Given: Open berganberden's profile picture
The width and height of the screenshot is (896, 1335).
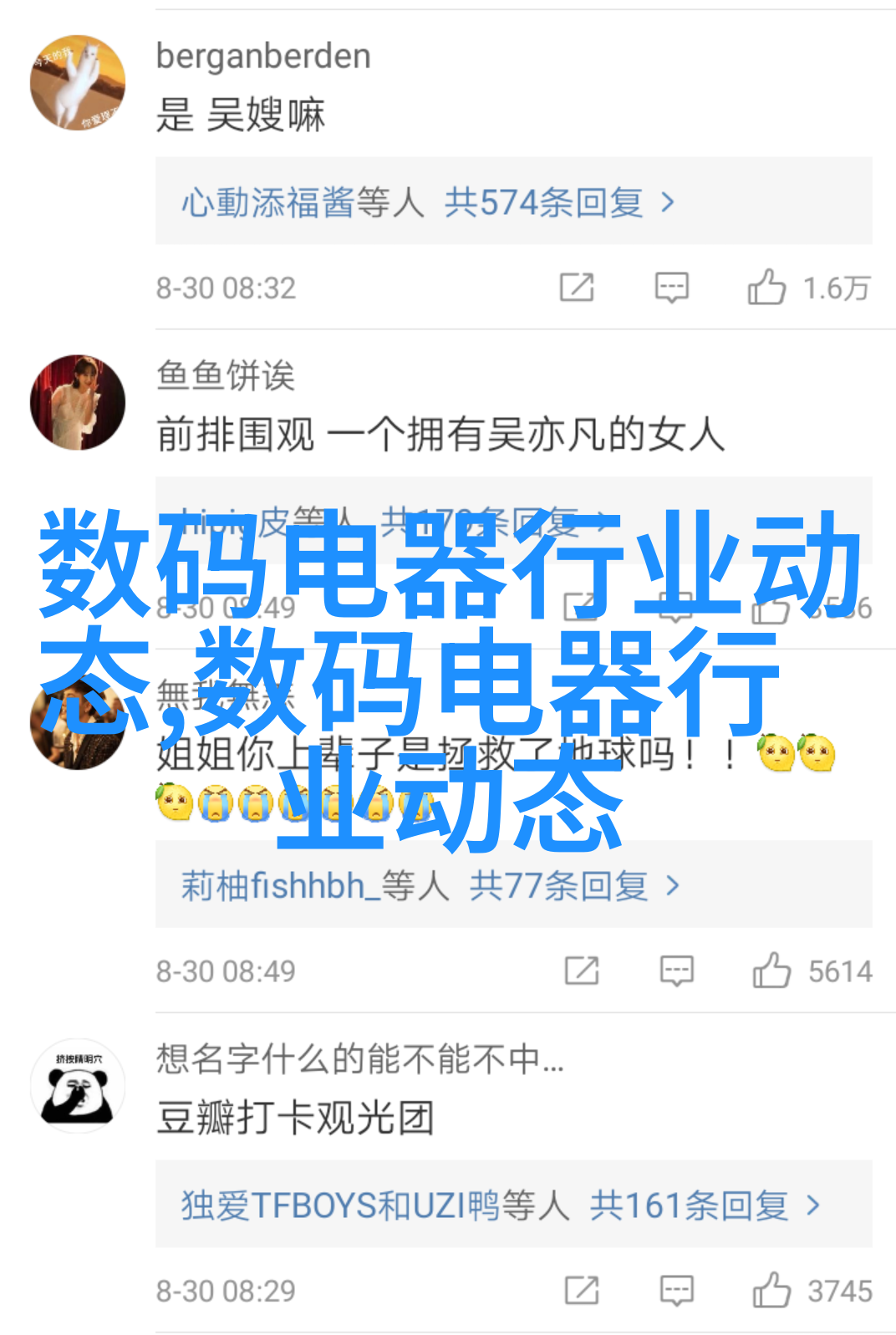Looking at the screenshot, I should tap(78, 83).
